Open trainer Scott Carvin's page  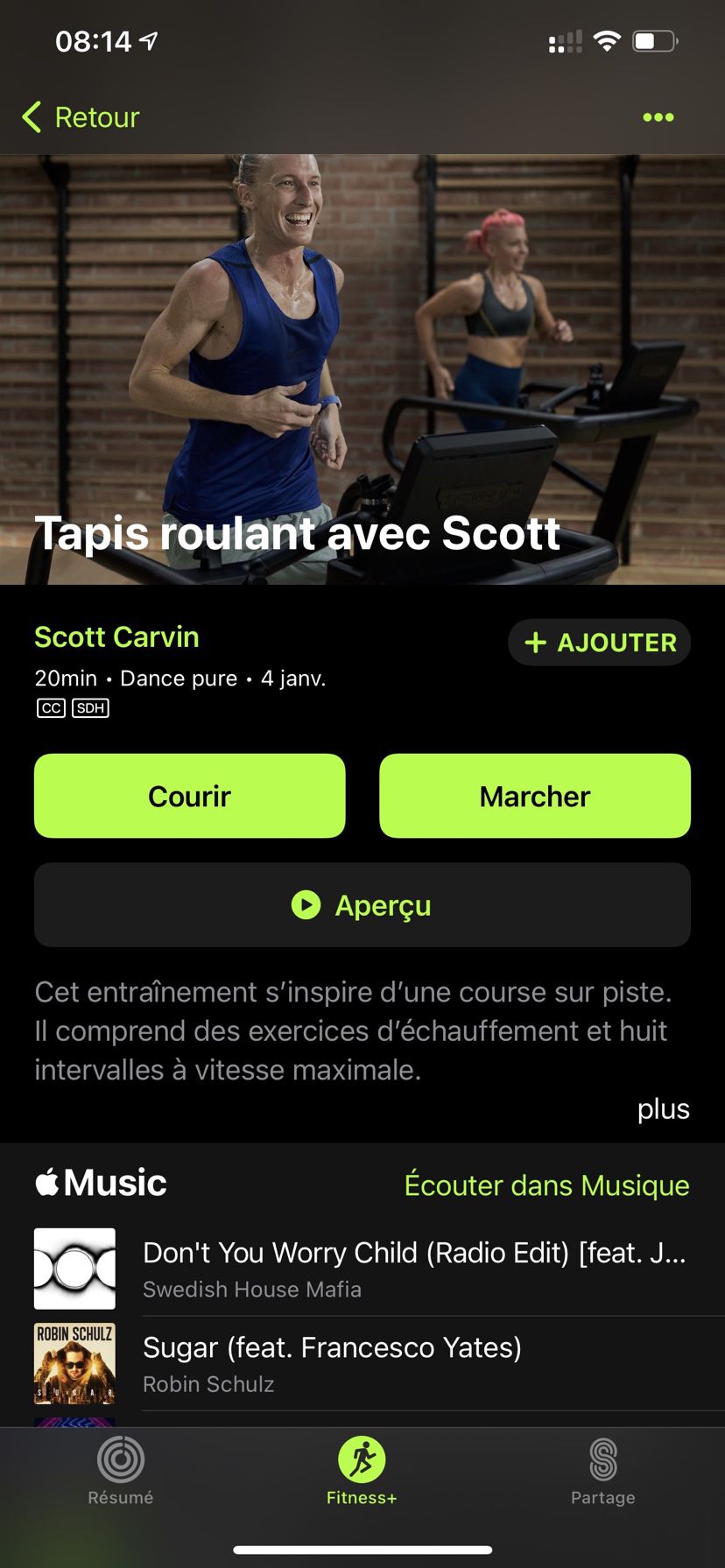116,636
